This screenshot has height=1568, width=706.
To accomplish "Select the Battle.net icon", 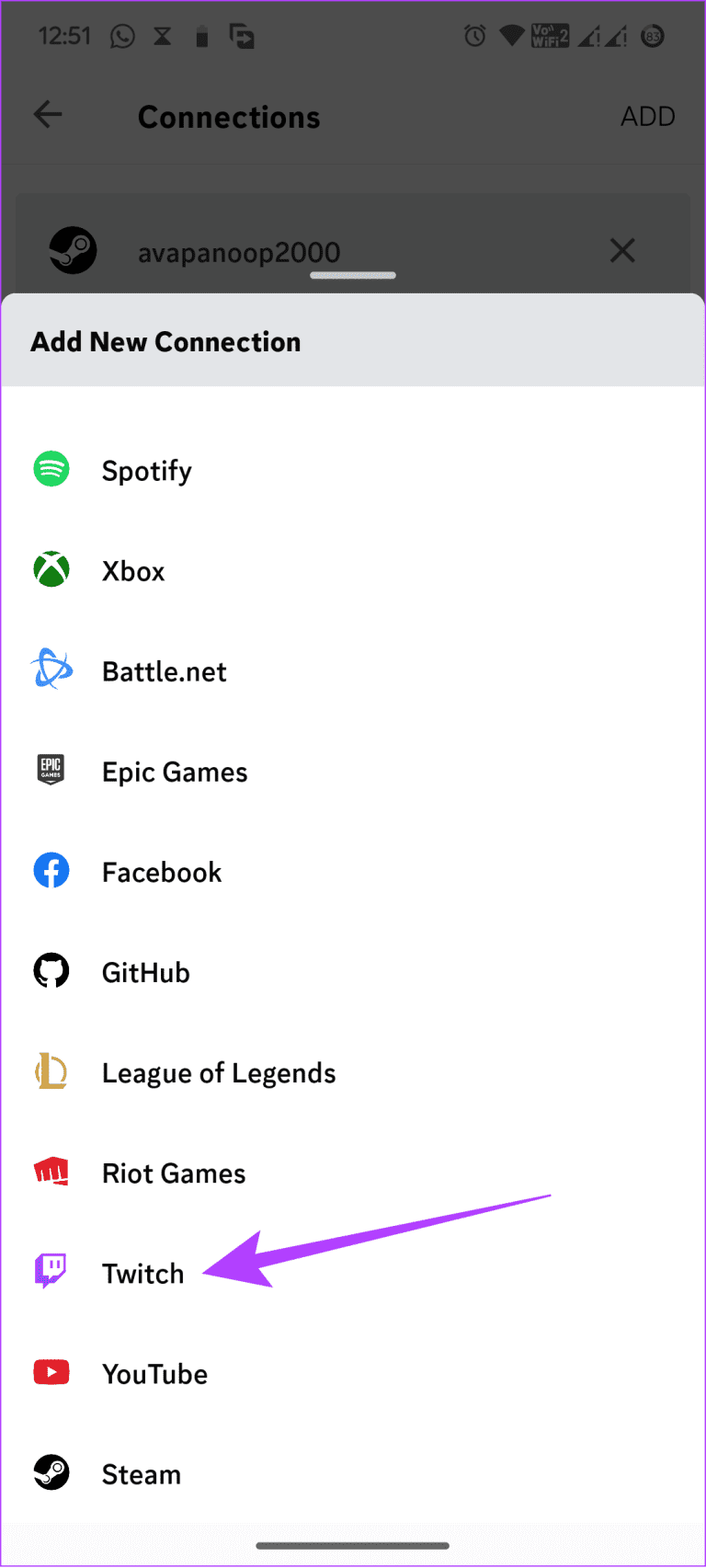I will click(51, 670).
